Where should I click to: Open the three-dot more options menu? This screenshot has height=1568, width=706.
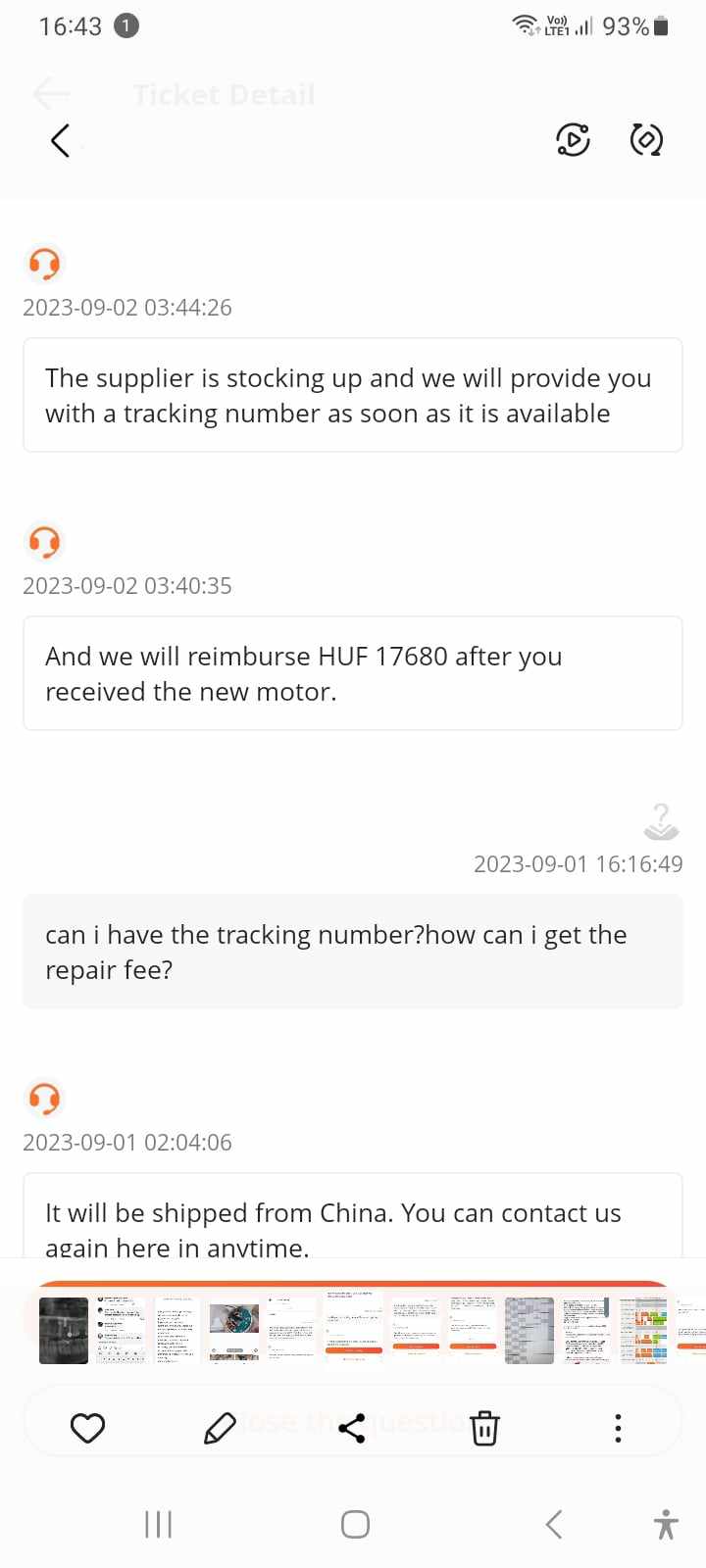point(618,1428)
